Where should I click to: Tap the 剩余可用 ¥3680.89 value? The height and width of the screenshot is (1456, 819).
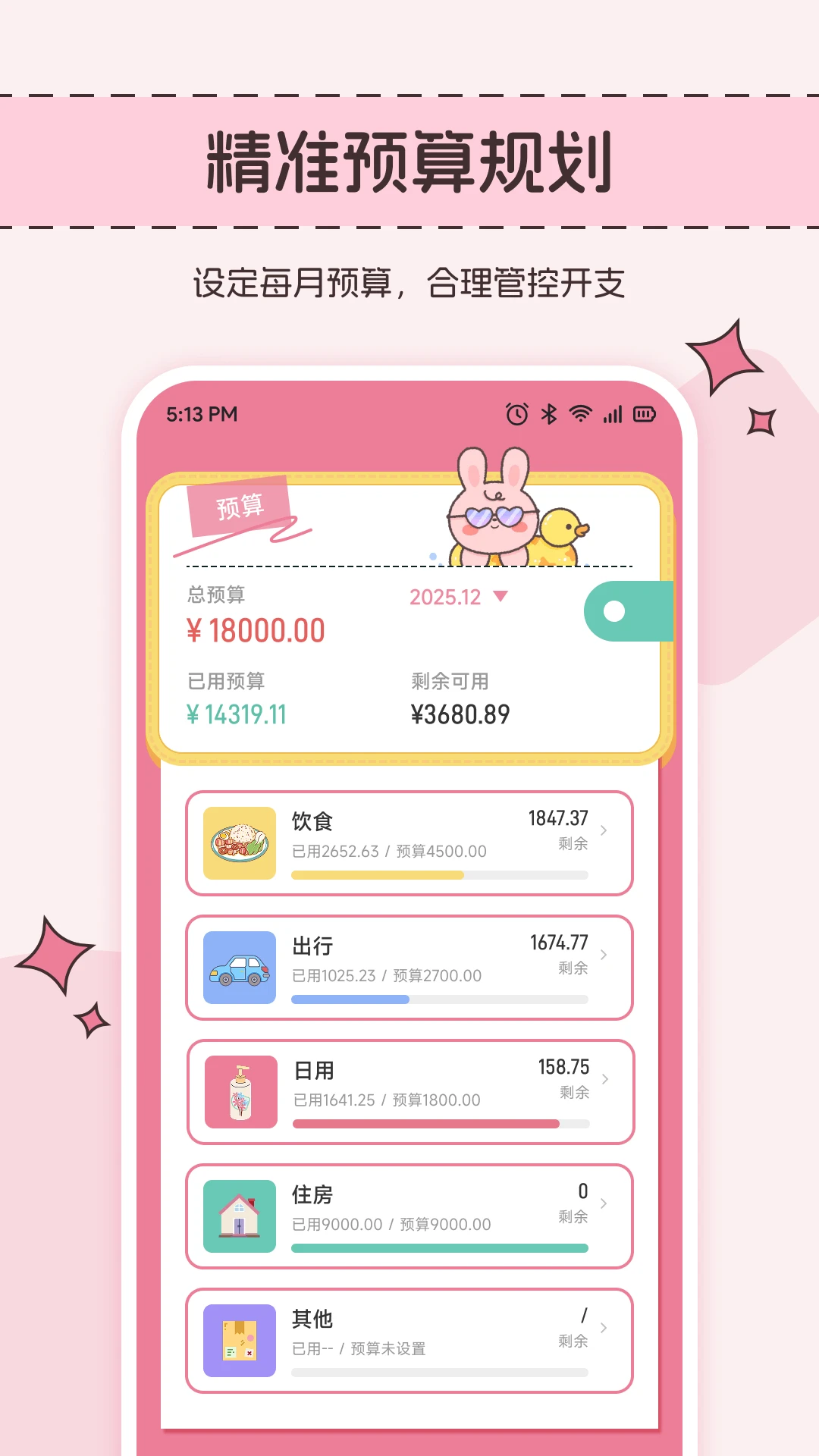pos(460,713)
